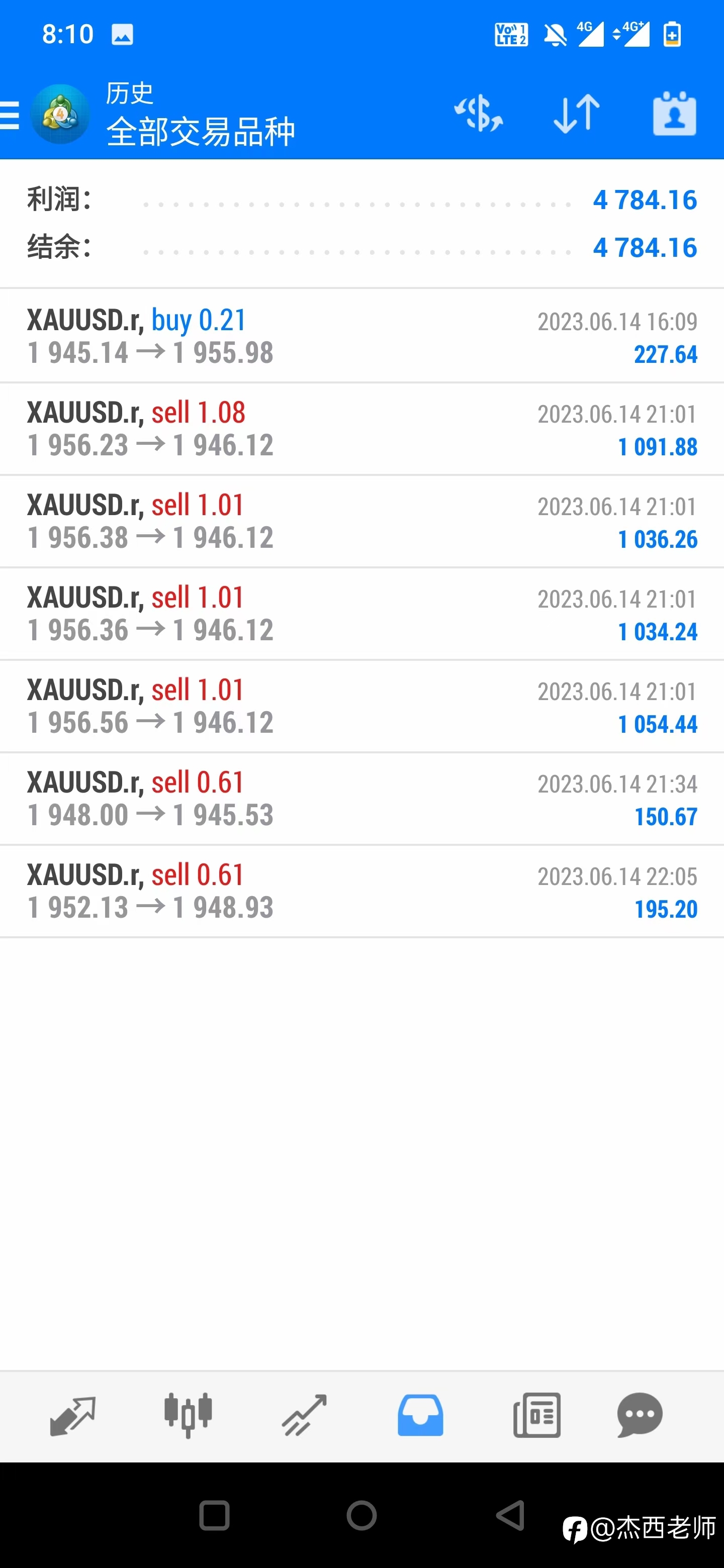Open sell 0.61 trade closed at 21:34
This screenshot has height=1568, width=724.
coord(361,799)
